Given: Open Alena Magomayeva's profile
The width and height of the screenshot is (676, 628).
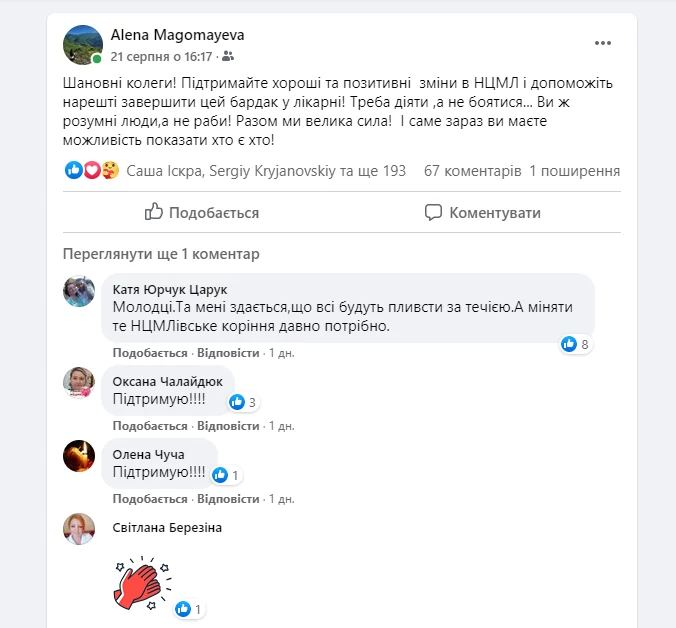Looking at the screenshot, I should [x=177, y=35].
